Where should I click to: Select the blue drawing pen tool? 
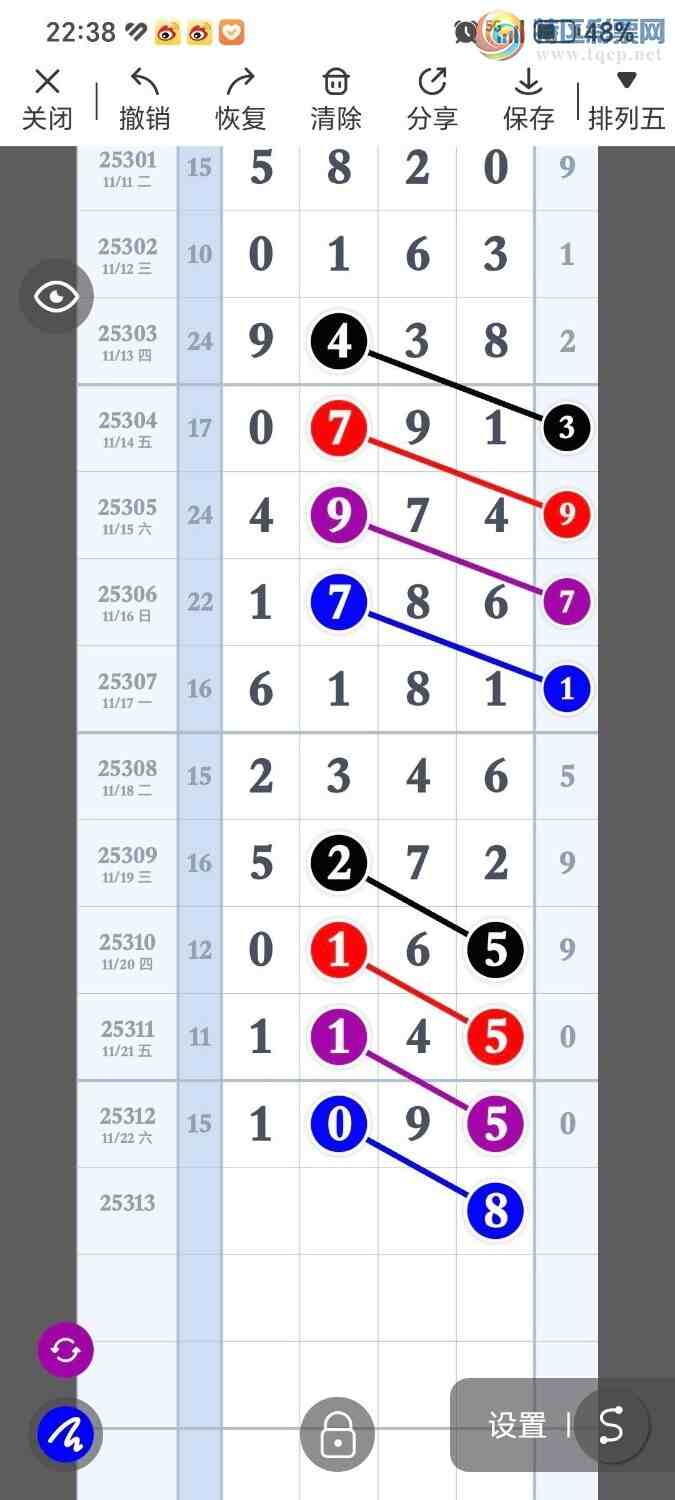[x=65, y=1435]
